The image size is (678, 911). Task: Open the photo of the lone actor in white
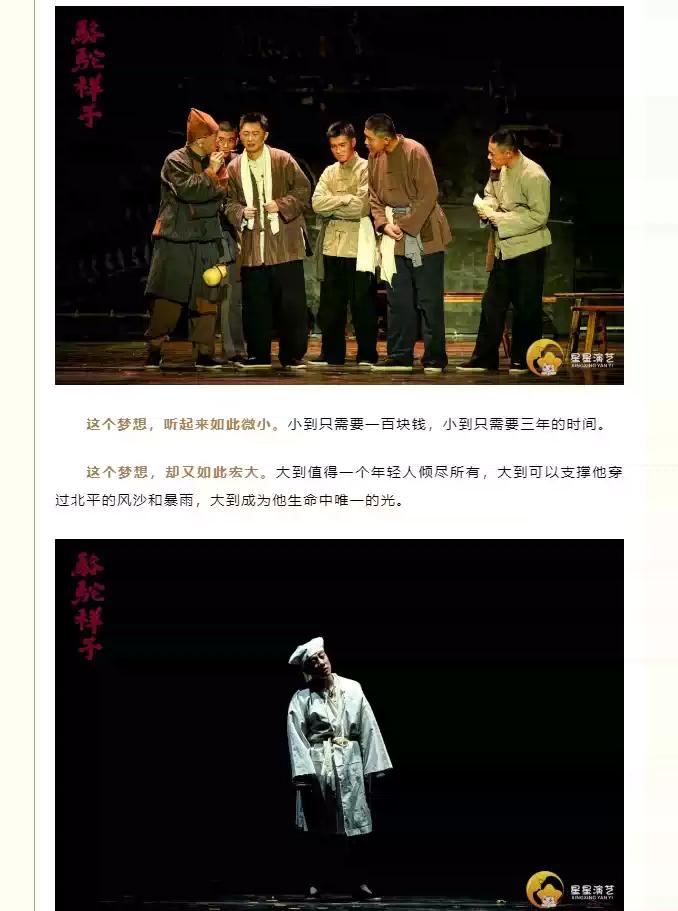pyautogui.click(x=339, y=725)
